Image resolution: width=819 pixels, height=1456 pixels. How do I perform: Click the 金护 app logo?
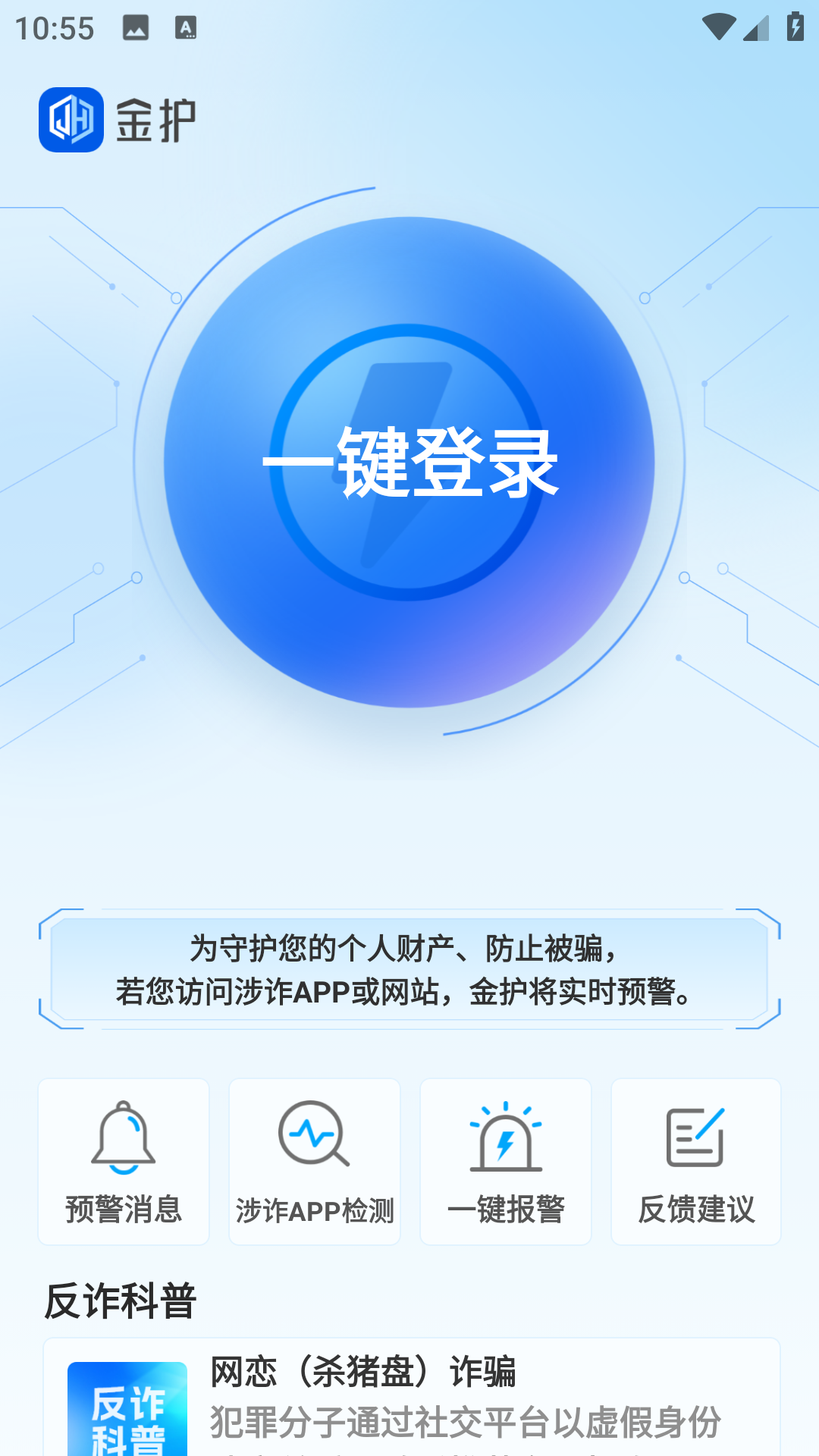70,118
